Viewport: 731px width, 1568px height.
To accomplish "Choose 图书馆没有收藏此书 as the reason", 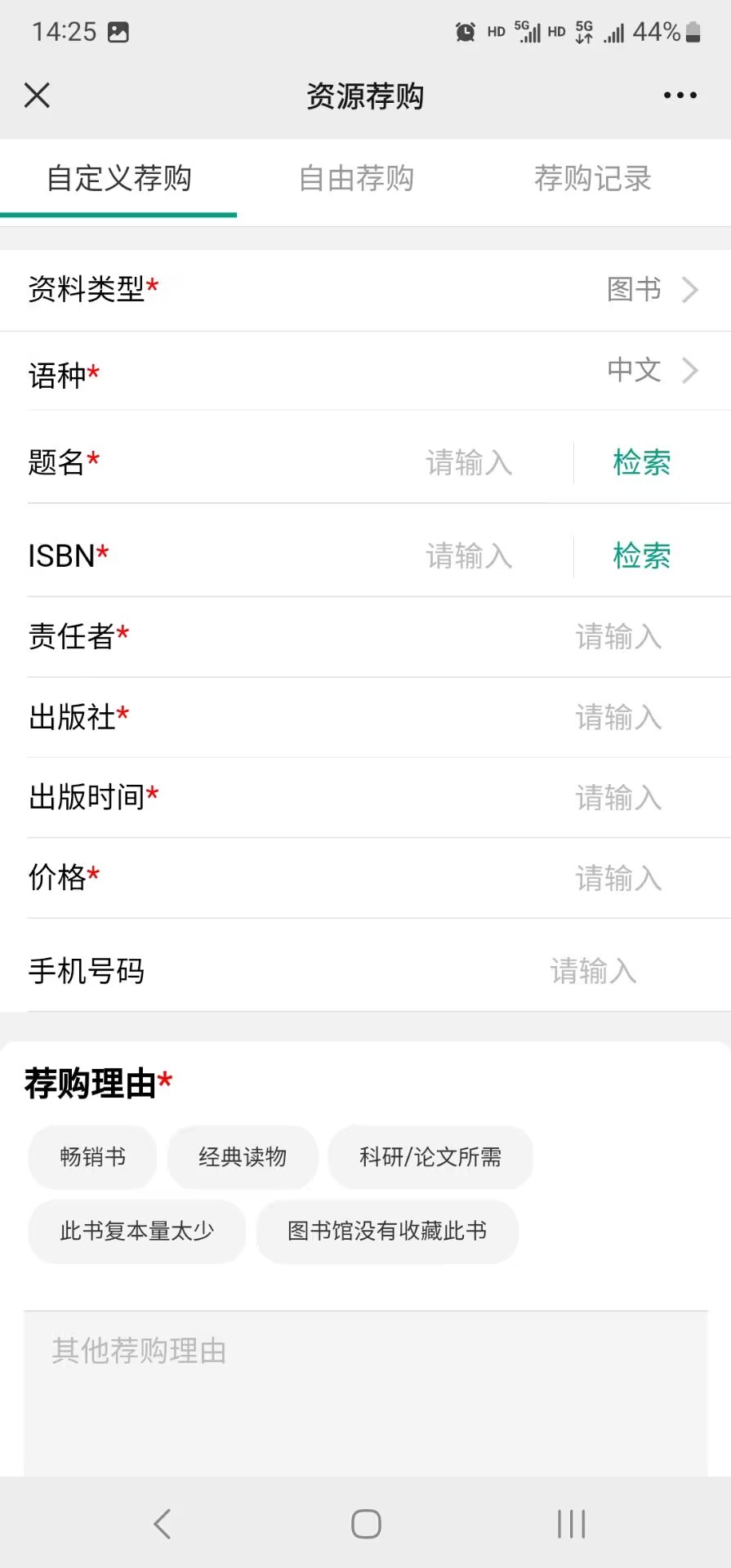I will tap(387, 1231).
